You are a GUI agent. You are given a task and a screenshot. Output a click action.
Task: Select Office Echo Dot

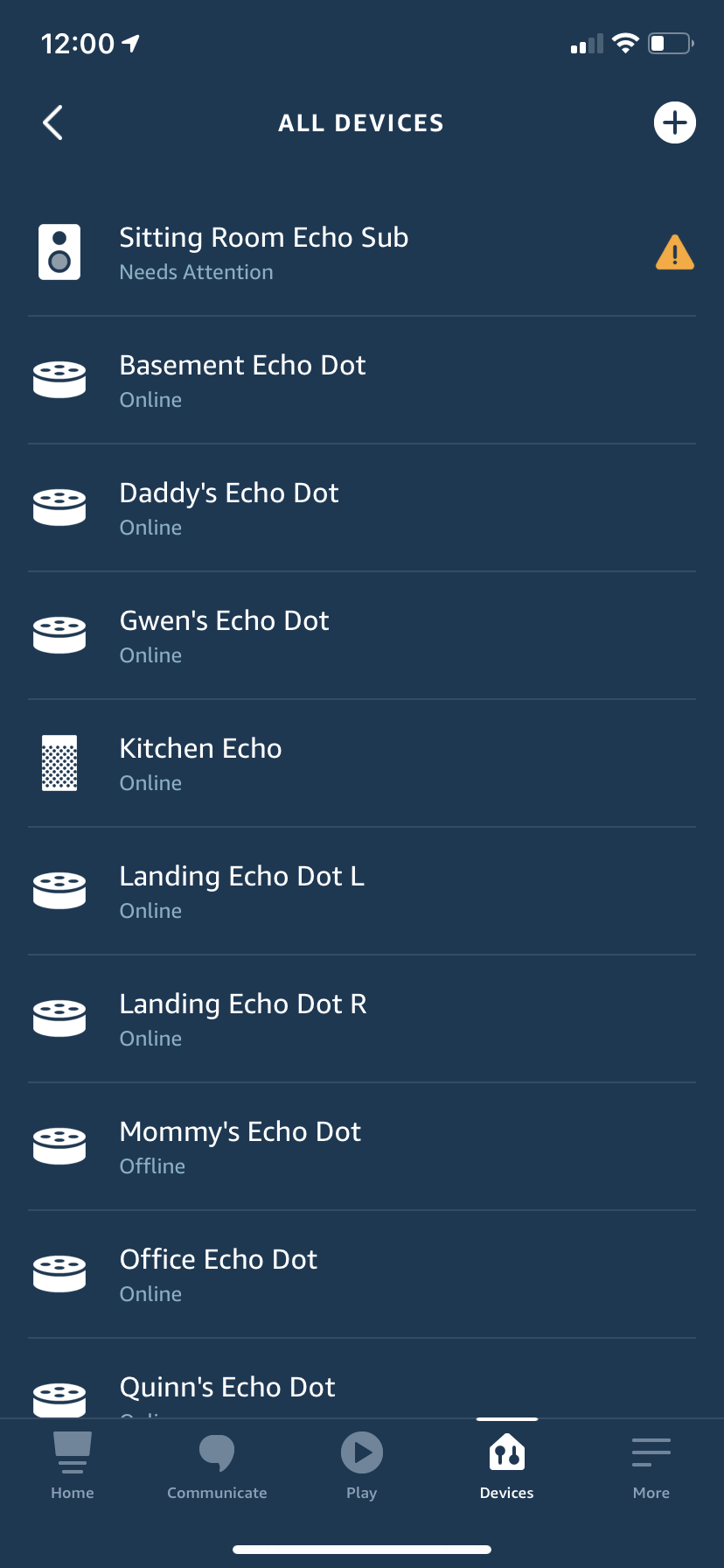[362, 1275]
